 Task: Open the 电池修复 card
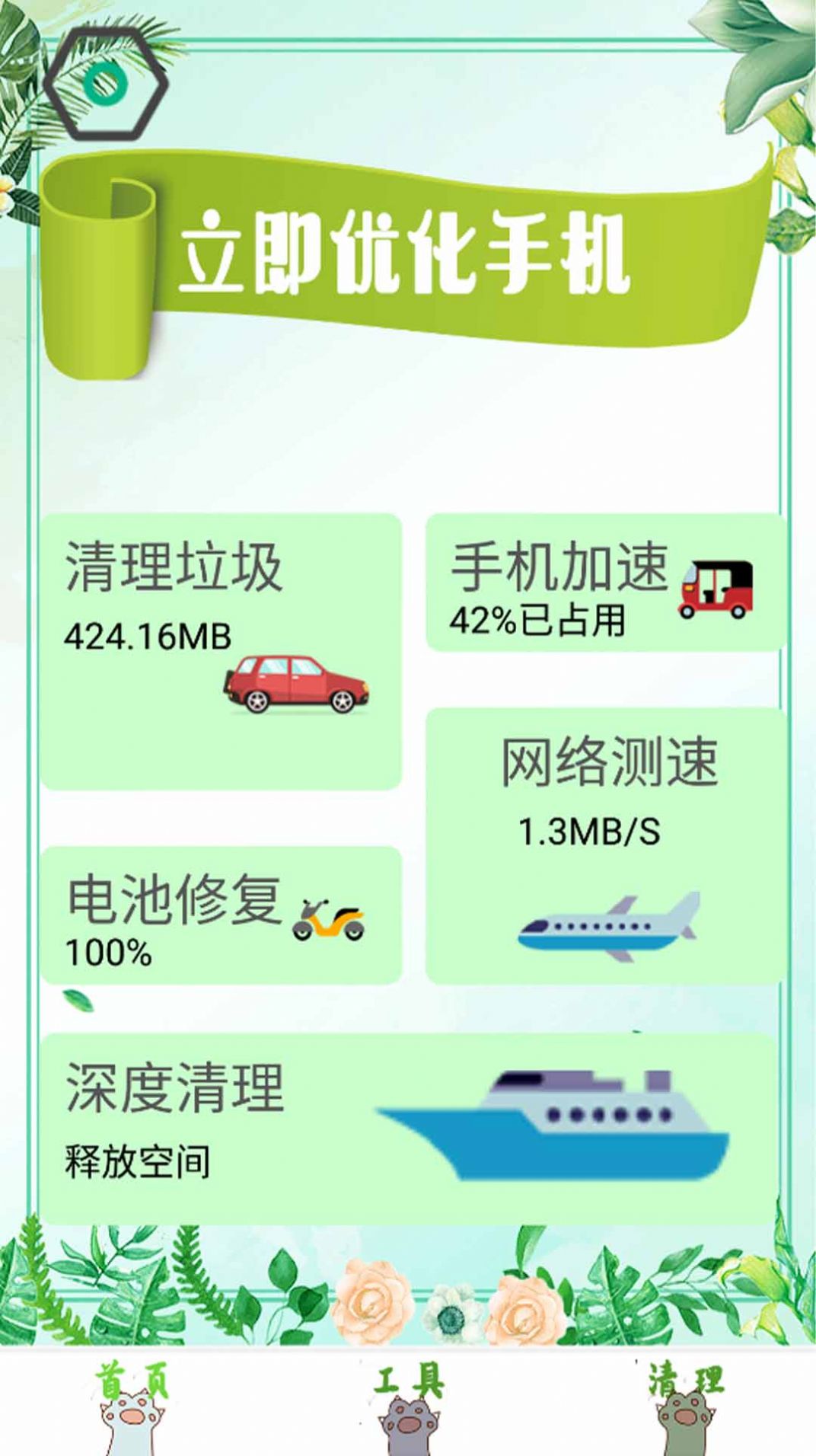221,915
